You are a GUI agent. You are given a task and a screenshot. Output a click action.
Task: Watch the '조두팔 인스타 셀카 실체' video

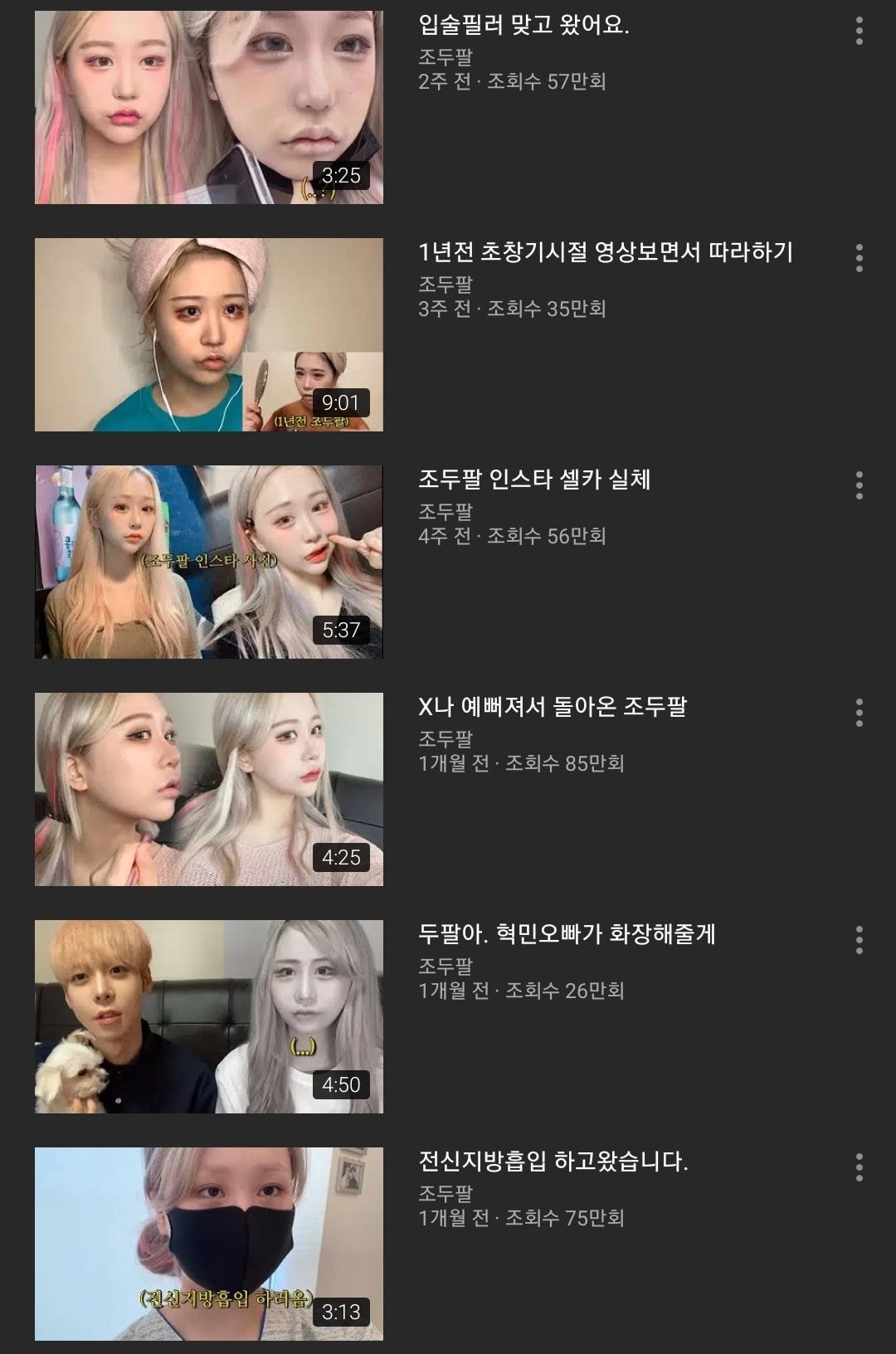click(x=209, y=563)
